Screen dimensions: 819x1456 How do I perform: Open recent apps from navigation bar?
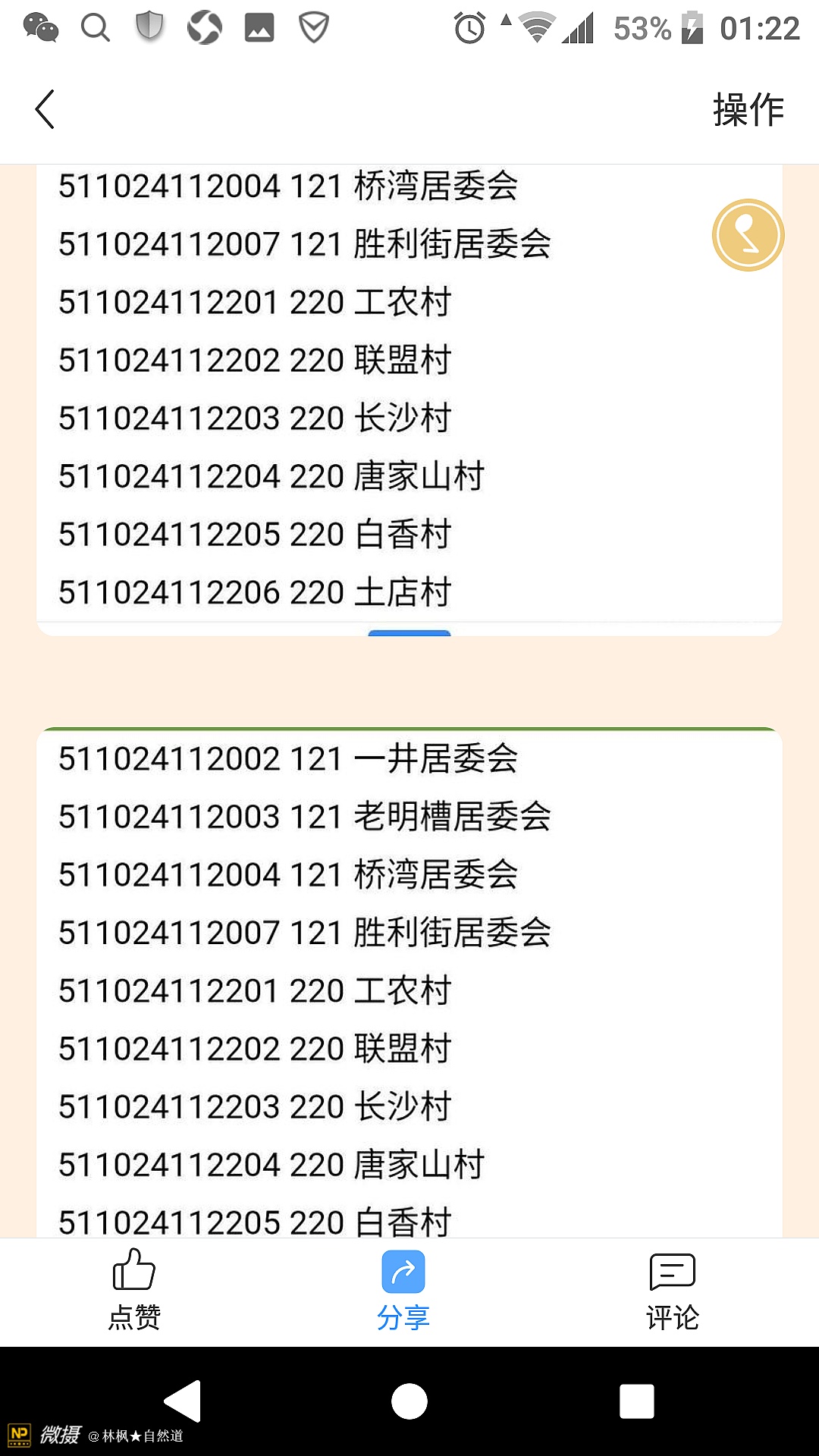pyautogui.click(x=636, y=1401)
